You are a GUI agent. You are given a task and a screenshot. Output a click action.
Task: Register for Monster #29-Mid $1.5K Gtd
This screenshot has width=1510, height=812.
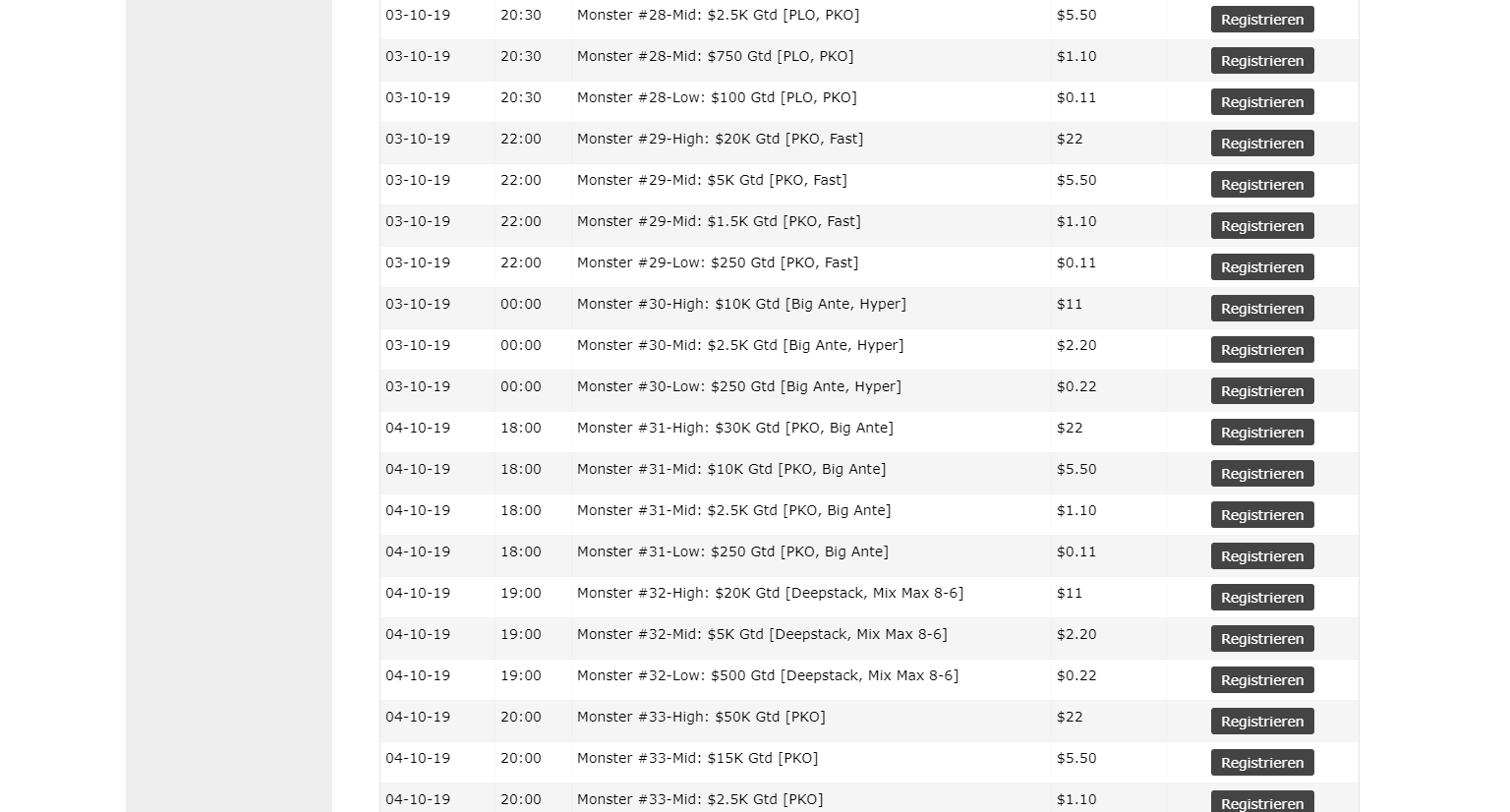(x=1261, y=226)
